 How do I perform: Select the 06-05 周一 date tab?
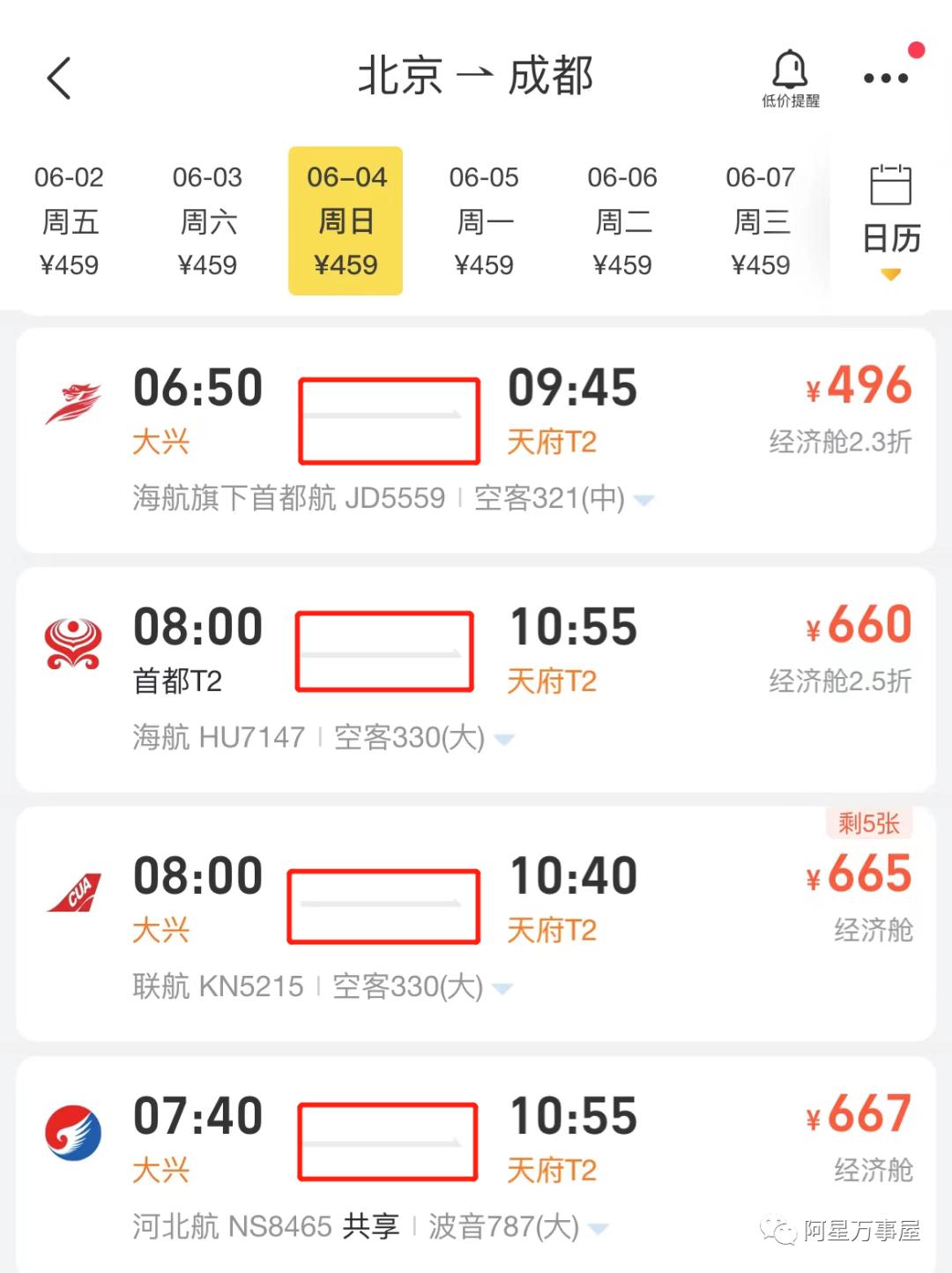tap(483, 220)
